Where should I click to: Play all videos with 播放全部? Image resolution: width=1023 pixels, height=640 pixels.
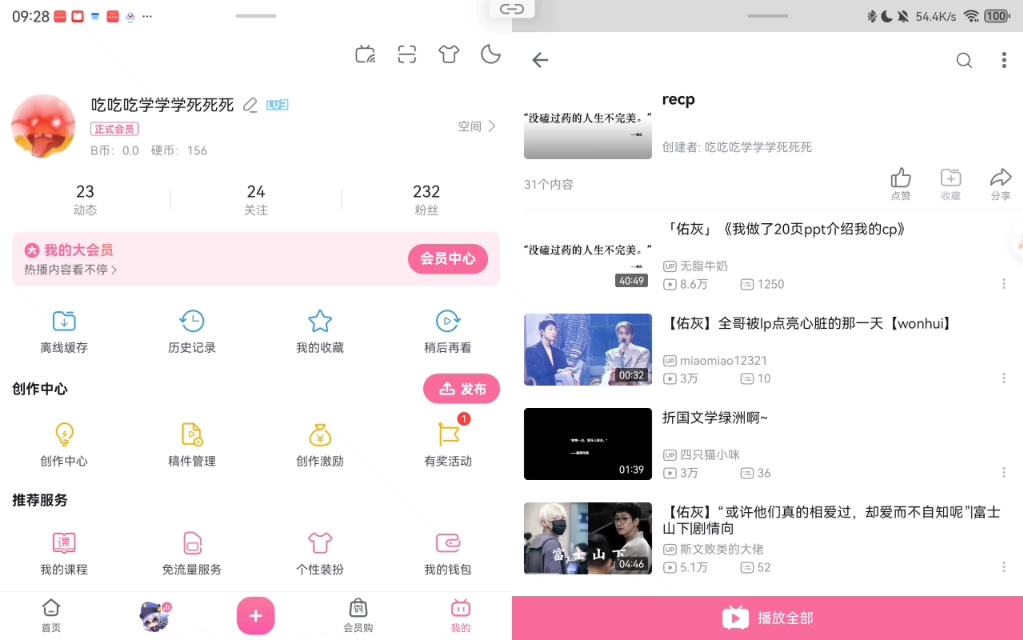coord(767,618)
